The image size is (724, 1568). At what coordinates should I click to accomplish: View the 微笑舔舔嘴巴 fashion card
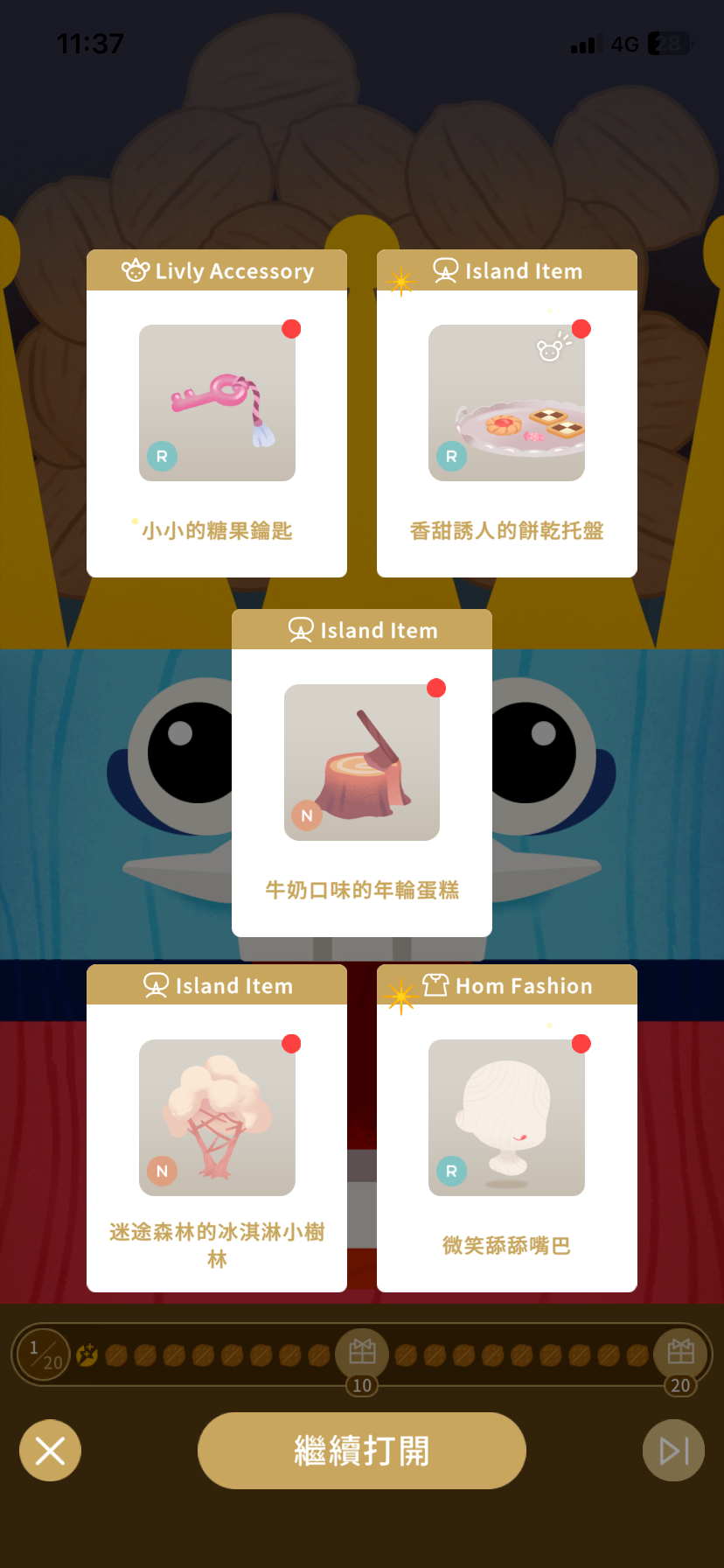tap(506, 1128)
